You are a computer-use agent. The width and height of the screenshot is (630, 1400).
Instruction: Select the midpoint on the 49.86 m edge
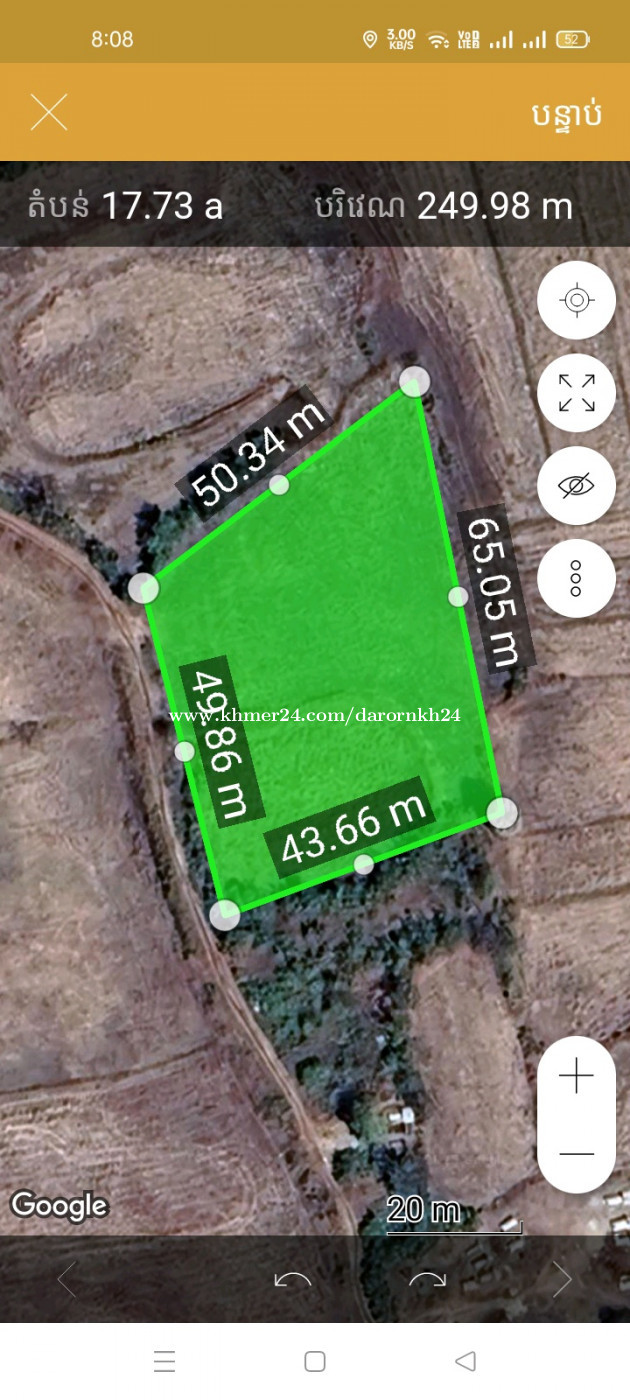point(185,751)
